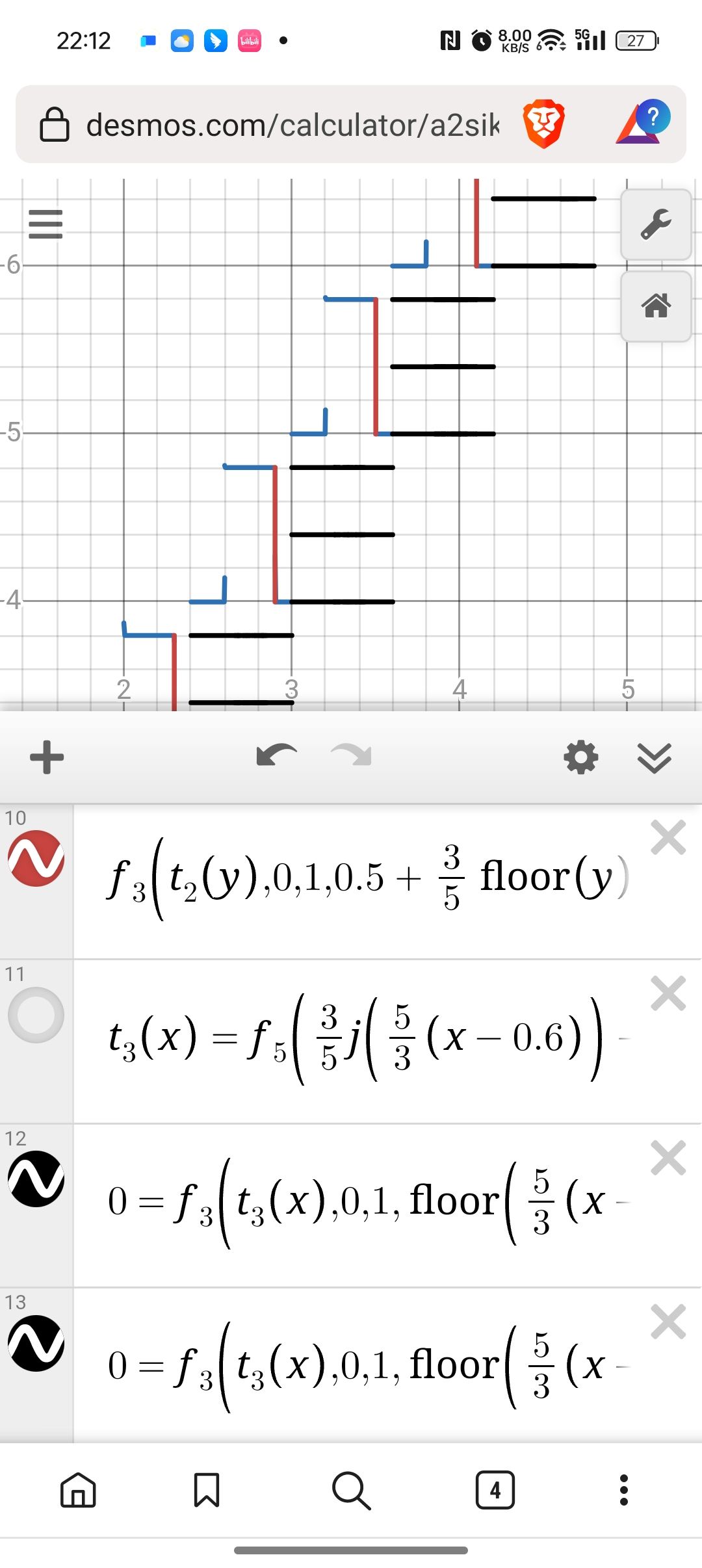Toggle visibility of expression 12
Viewport: 702px width, 1568px height.
[x=36, y=1179]
